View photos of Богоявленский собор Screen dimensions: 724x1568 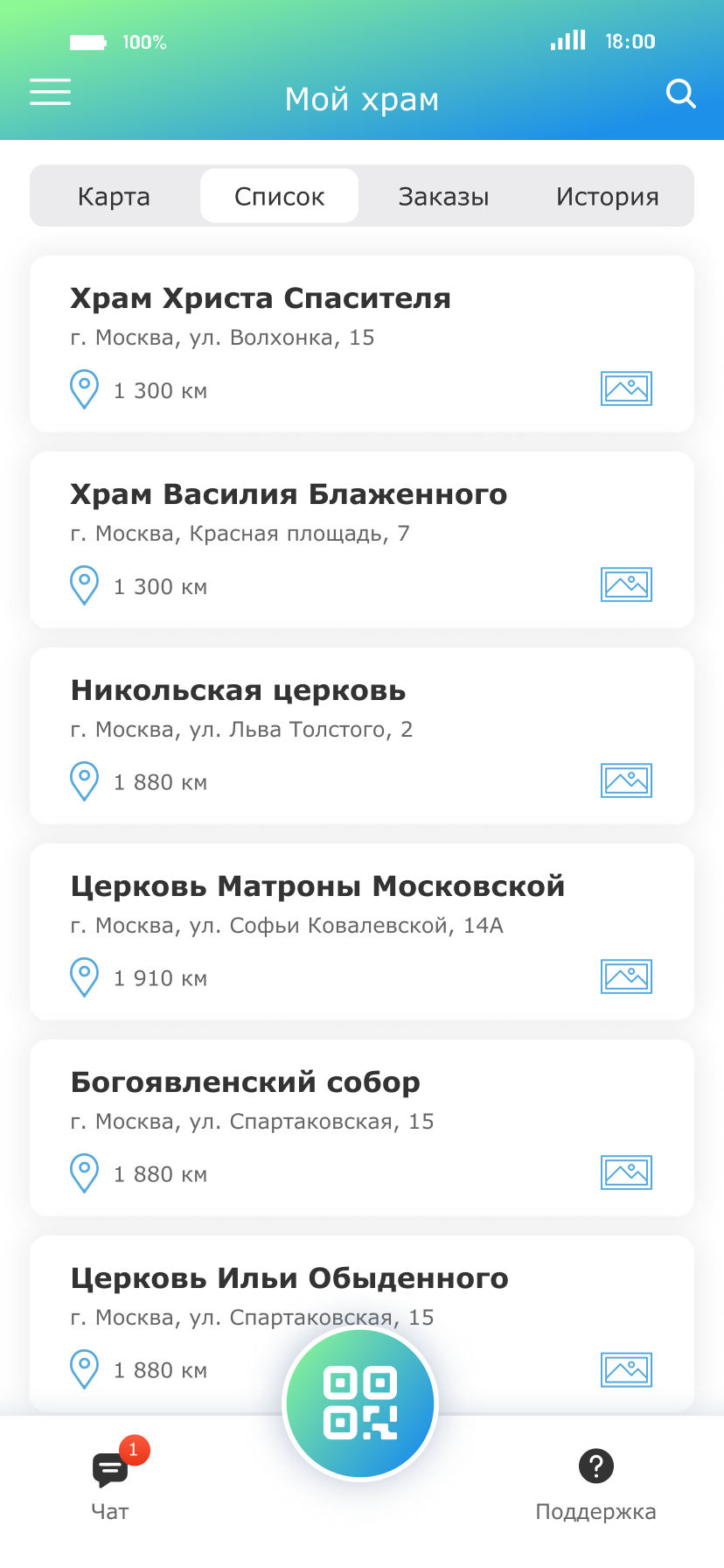[626, 1172]
